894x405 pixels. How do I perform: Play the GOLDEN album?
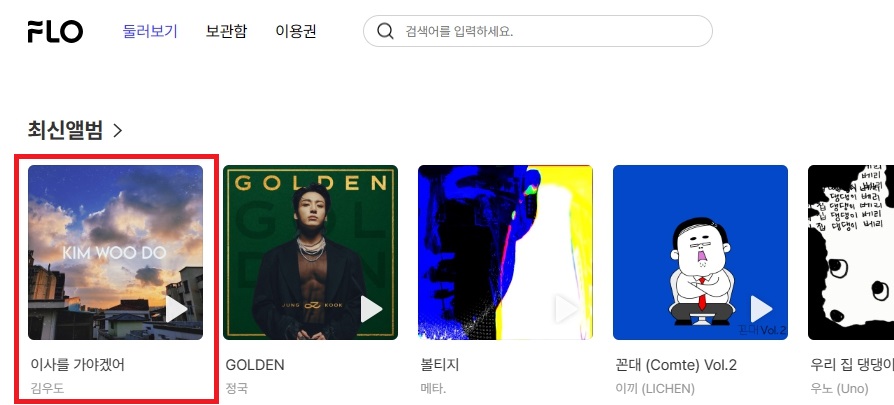(x=371, y=309)
